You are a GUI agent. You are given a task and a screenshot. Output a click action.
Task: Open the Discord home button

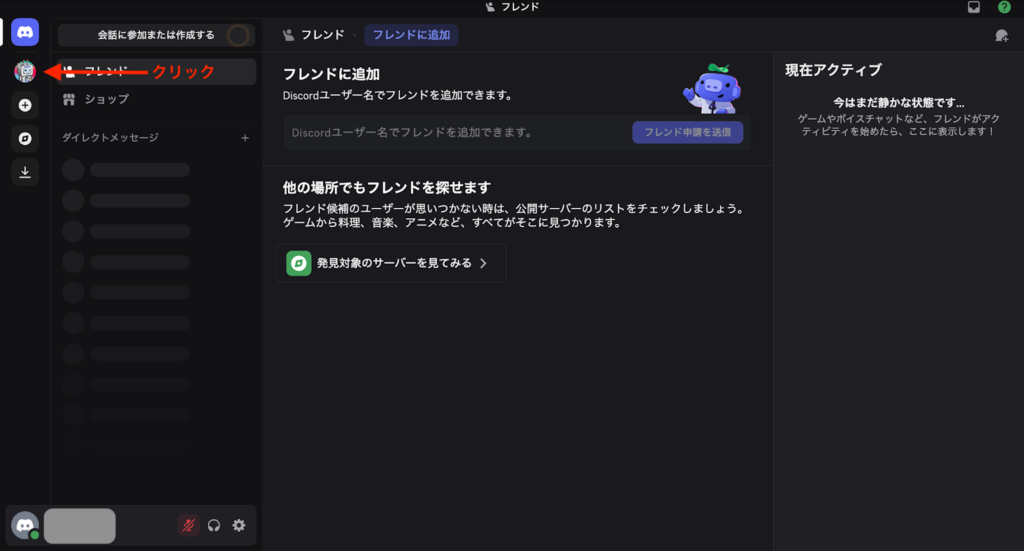tap(25, 32)
